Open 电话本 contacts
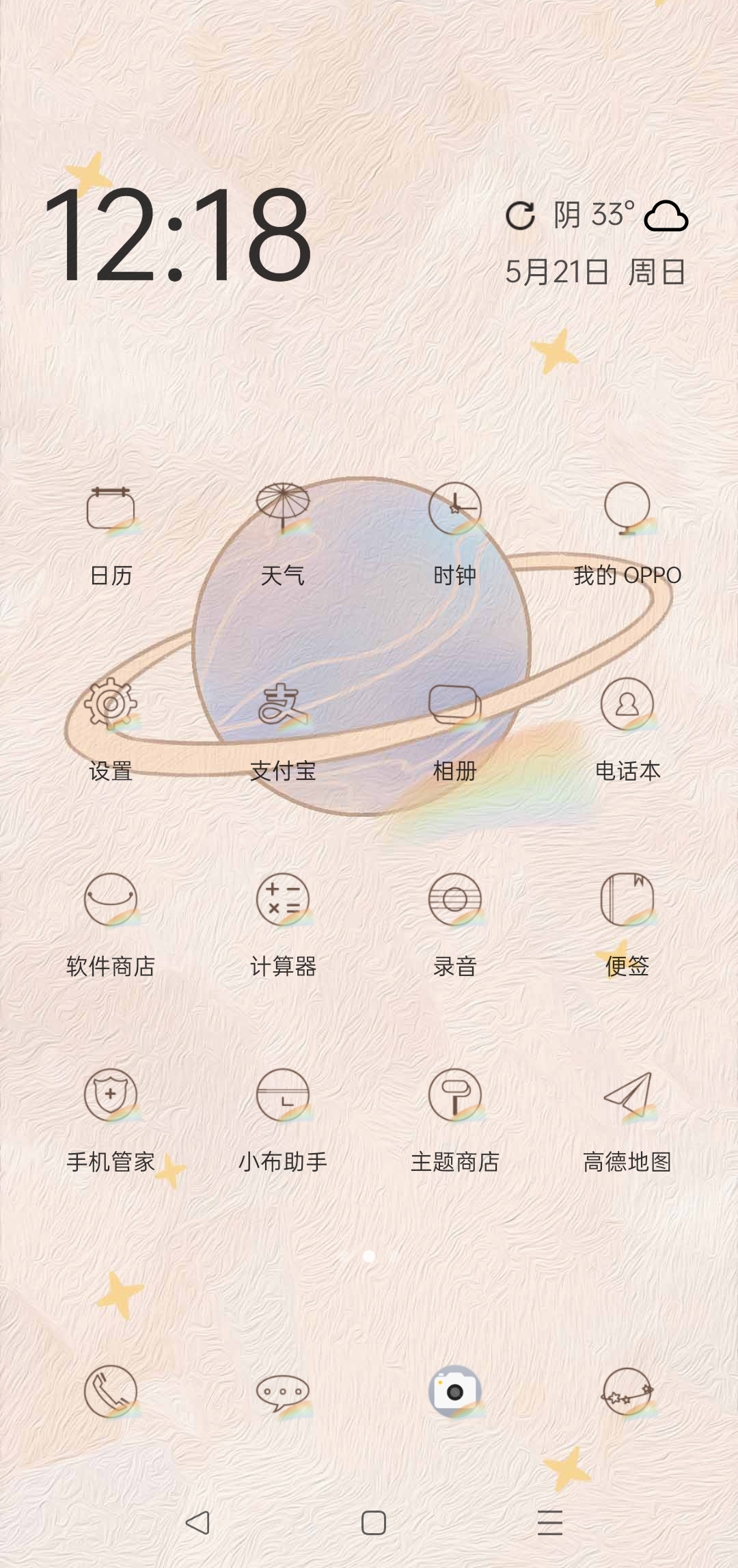This screenshot has height=1568, width=738. 627,705
